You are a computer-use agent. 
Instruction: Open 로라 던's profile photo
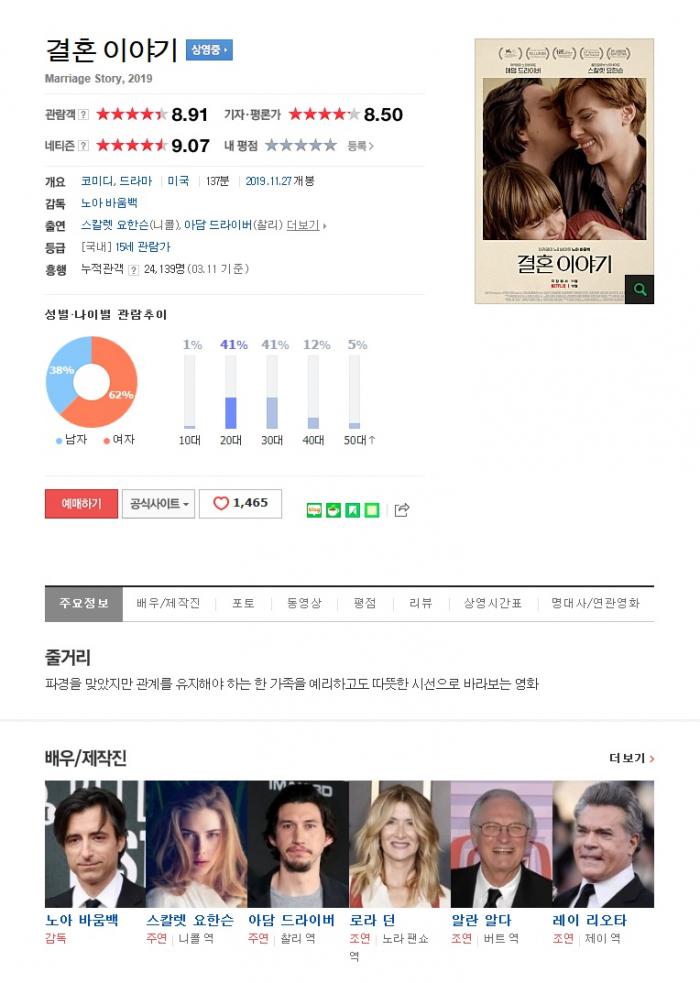point(400,844)
